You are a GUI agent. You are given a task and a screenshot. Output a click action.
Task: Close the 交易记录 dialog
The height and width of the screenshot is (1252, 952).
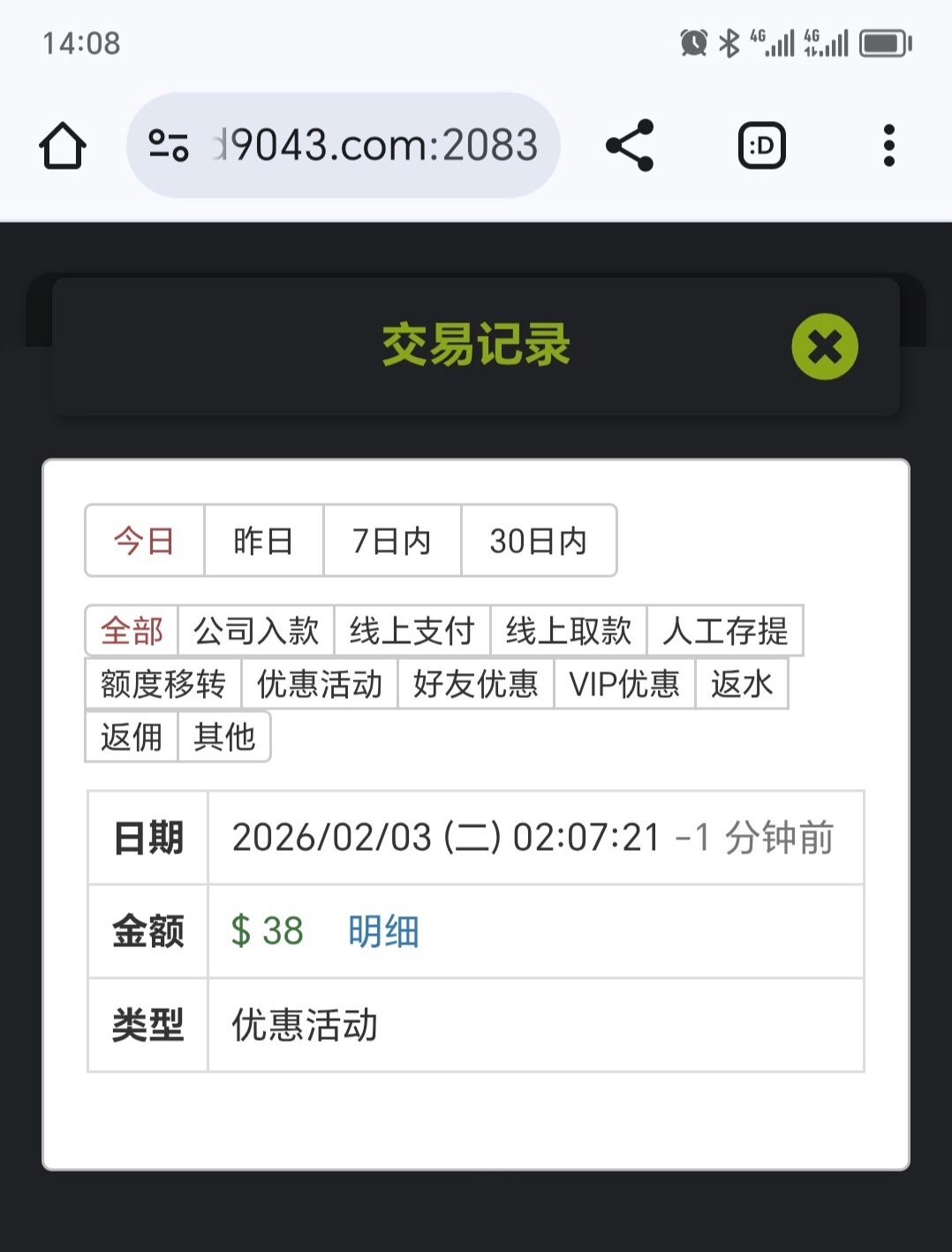[x=824, y=346]
